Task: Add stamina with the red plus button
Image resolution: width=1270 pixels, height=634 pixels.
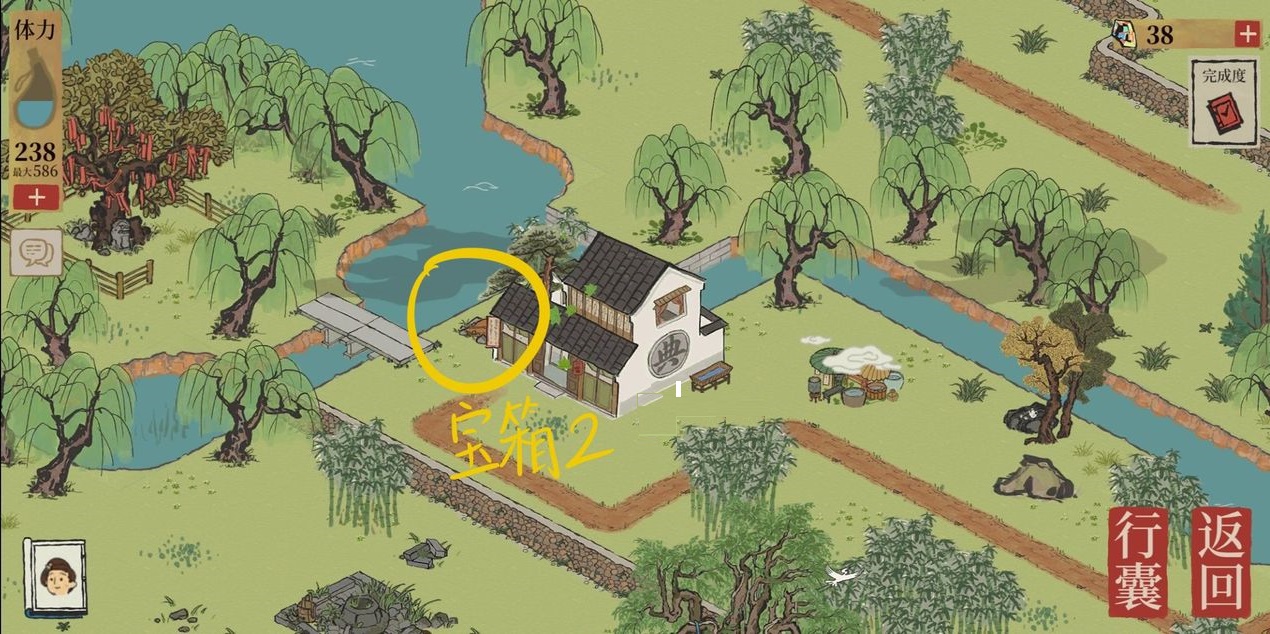Action: click(36, 197)
